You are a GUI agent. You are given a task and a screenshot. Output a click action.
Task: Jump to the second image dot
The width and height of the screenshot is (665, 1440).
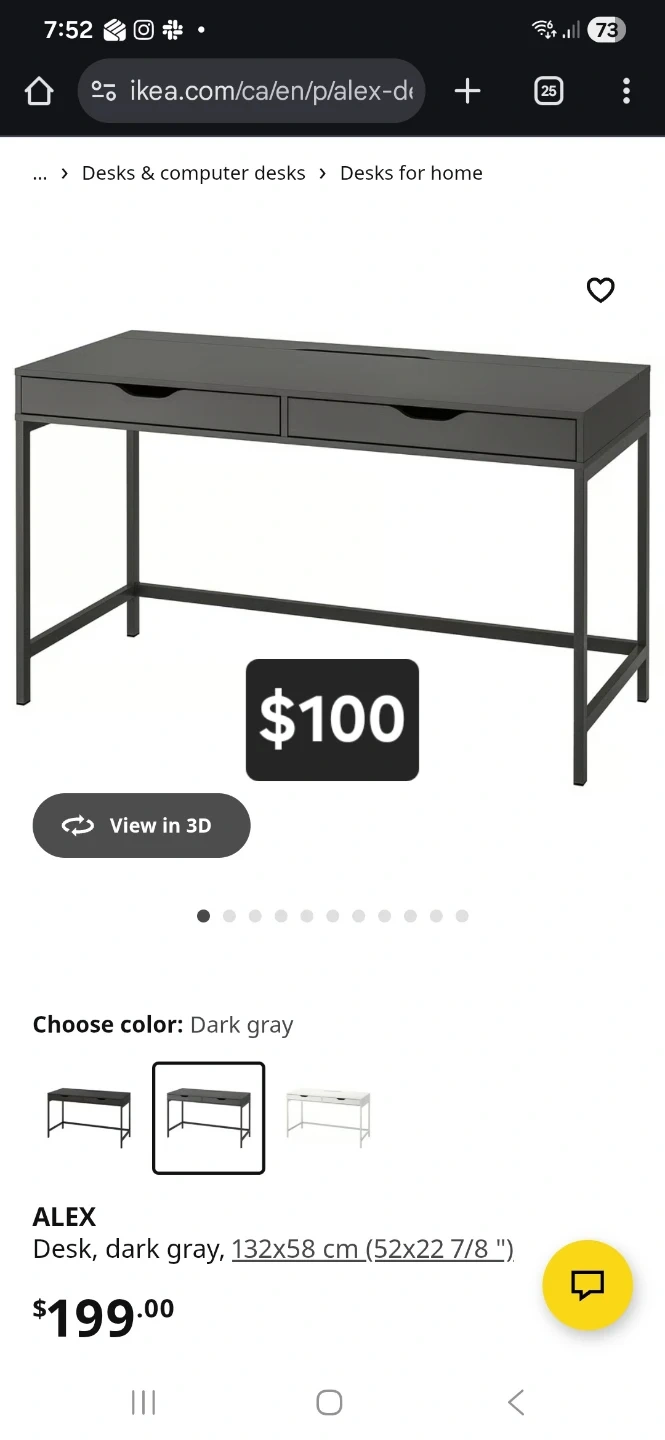coord(230,916)
